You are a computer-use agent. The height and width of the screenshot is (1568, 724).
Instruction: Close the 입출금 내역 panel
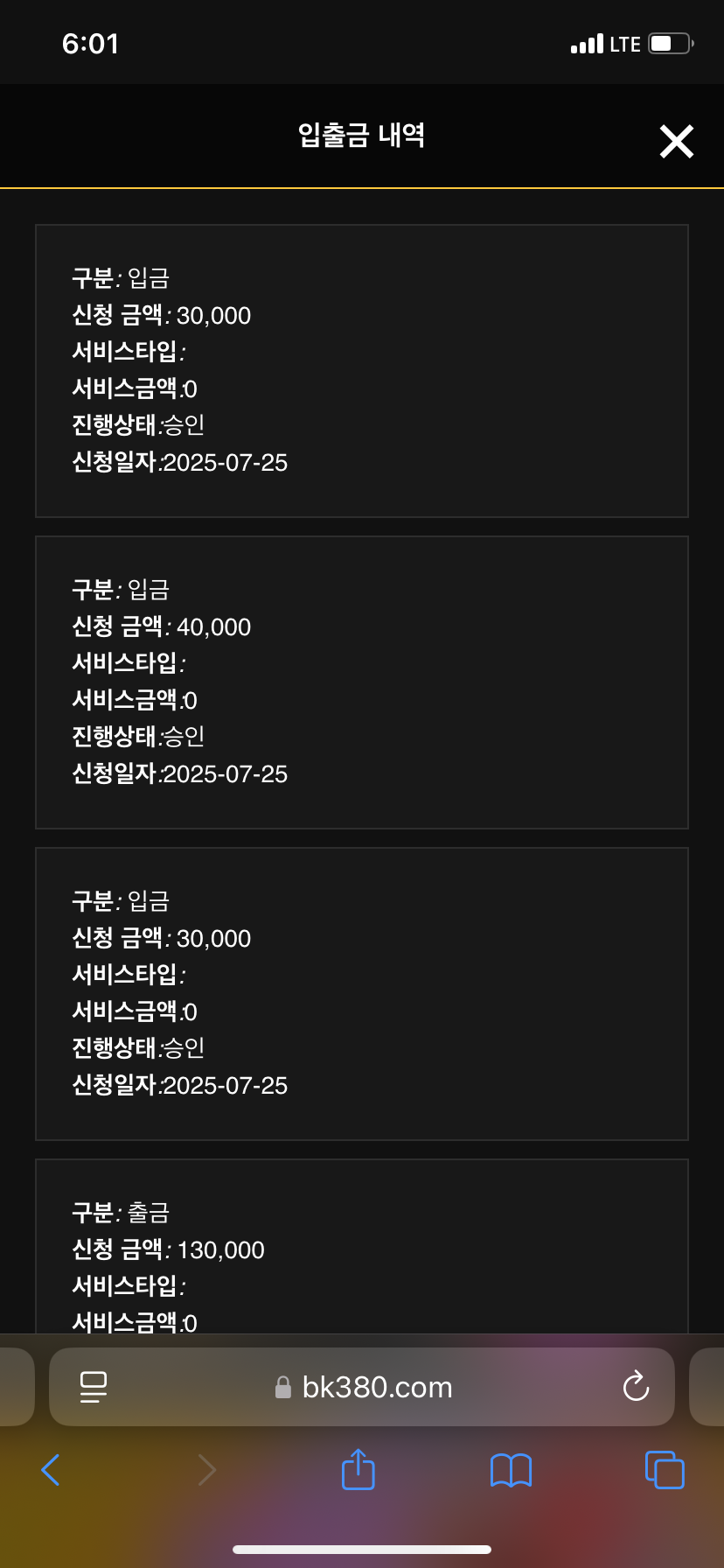click(676, 141)
